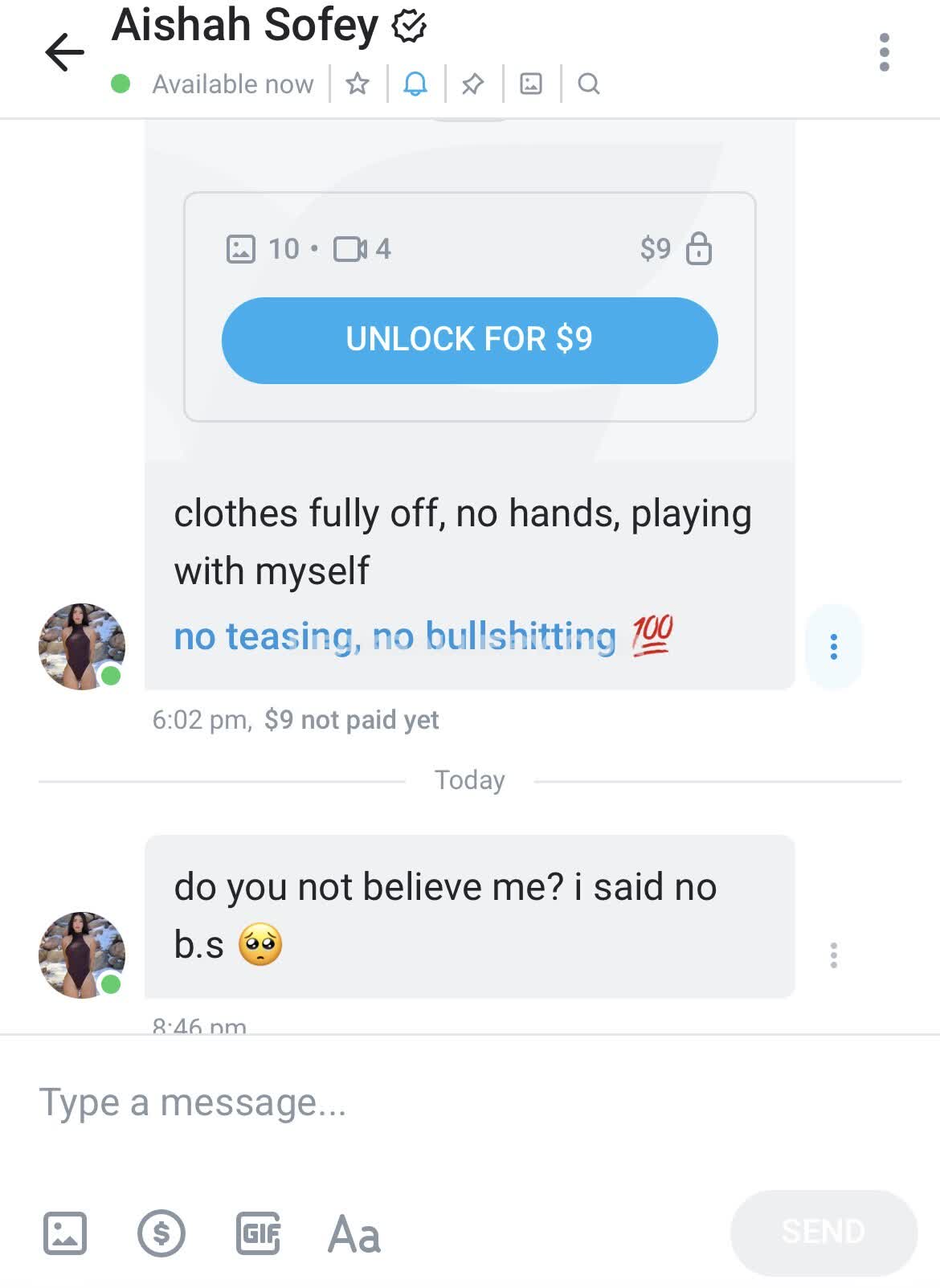Screen dimensions: 940x1288
Task: Open the GIF picker
Action: tap(258, 1233)
